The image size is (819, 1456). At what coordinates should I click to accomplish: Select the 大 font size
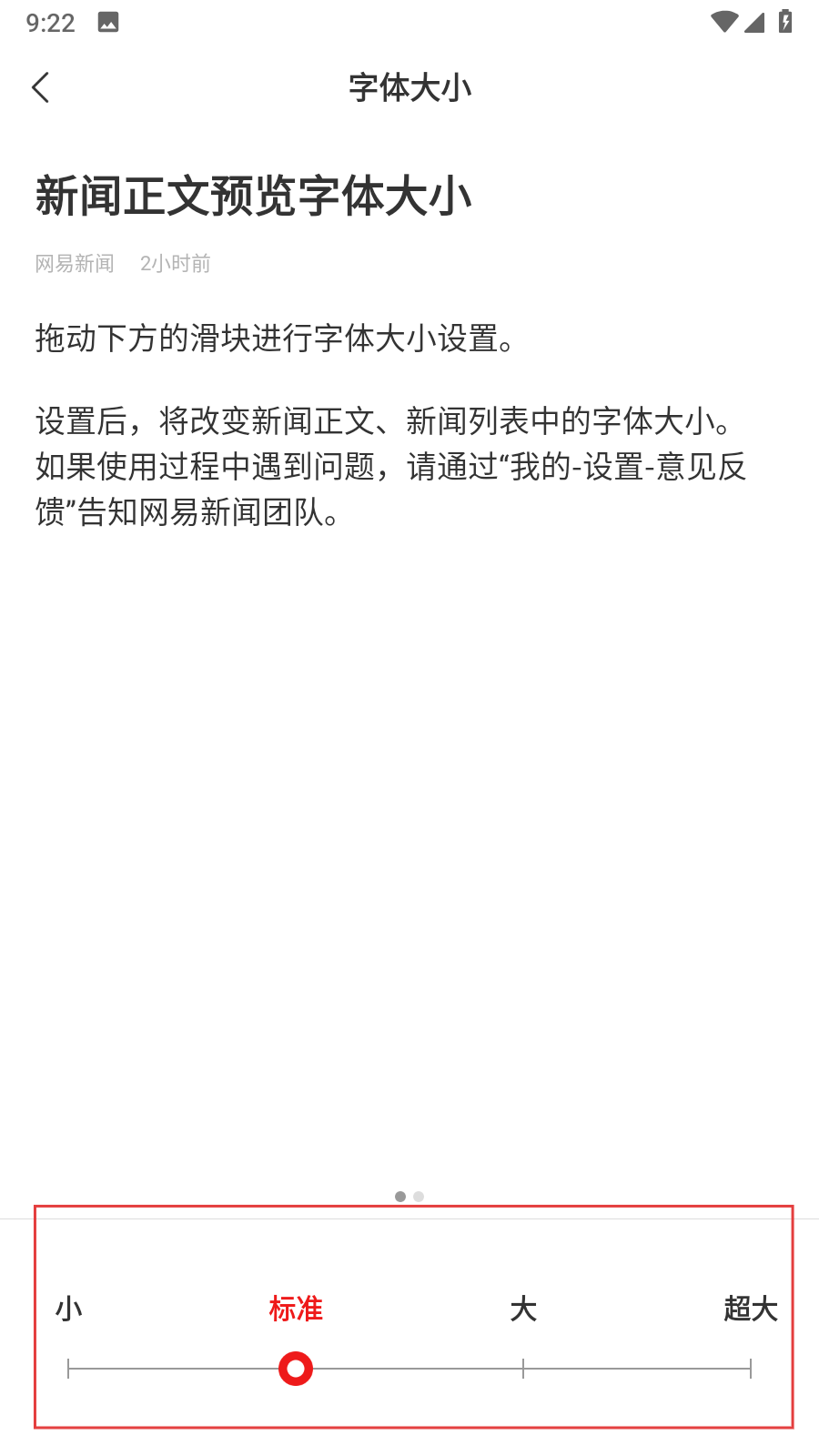[523, 1309]
